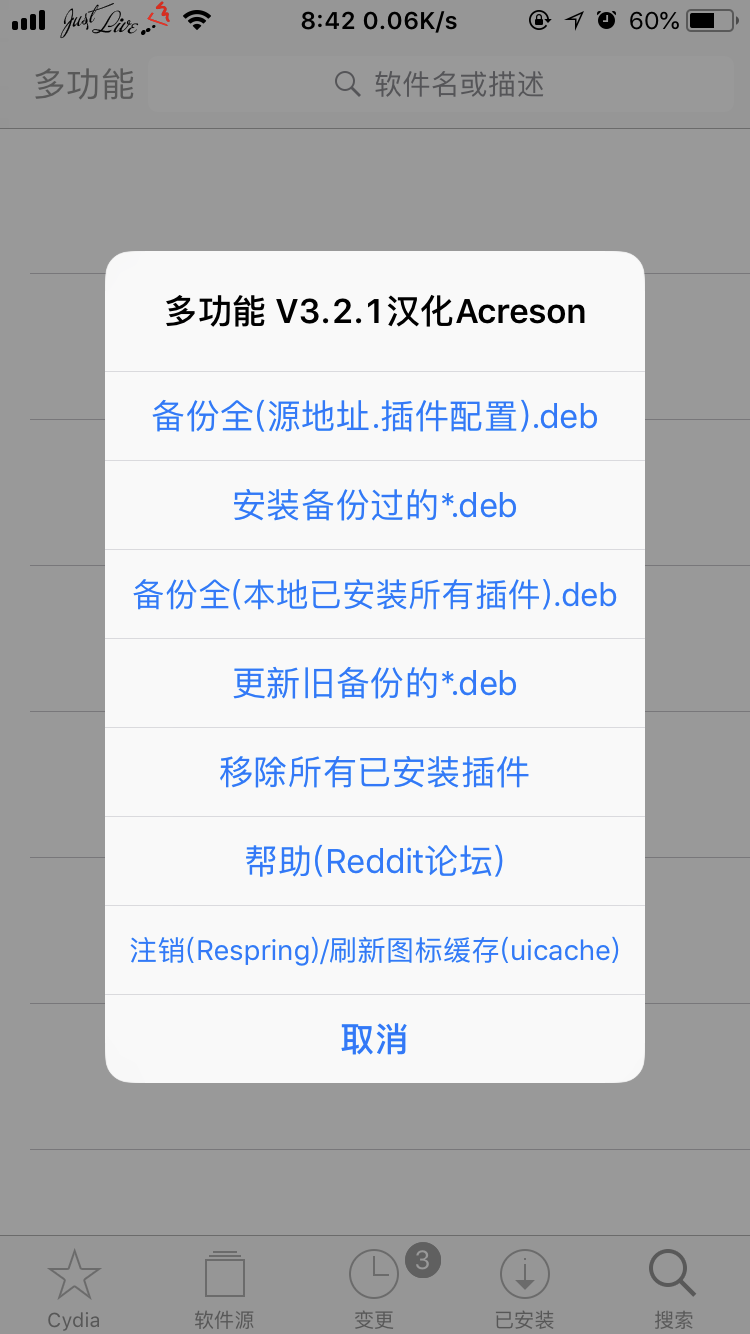Open 帮助(Reddit论坛) help link
Image resolution: width=750 pixels, height=1334 pixels.
pos(374,861)
